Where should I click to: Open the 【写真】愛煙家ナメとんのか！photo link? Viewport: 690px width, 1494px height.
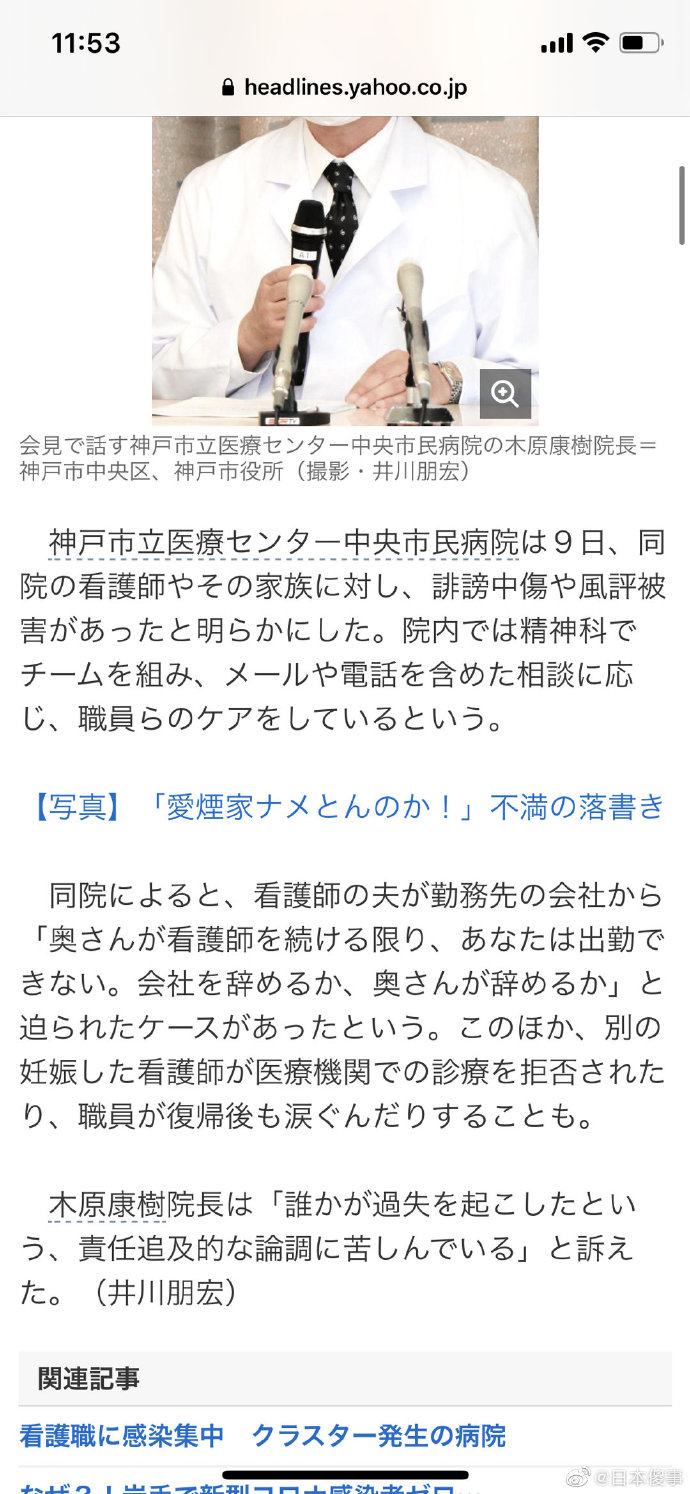tap(347, 807)
